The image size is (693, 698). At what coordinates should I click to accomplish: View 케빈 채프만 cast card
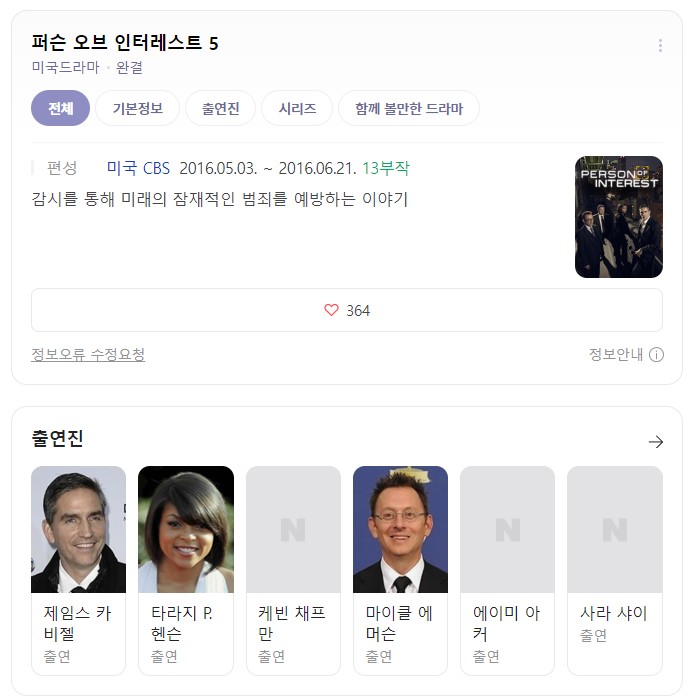tap(293, 570)
